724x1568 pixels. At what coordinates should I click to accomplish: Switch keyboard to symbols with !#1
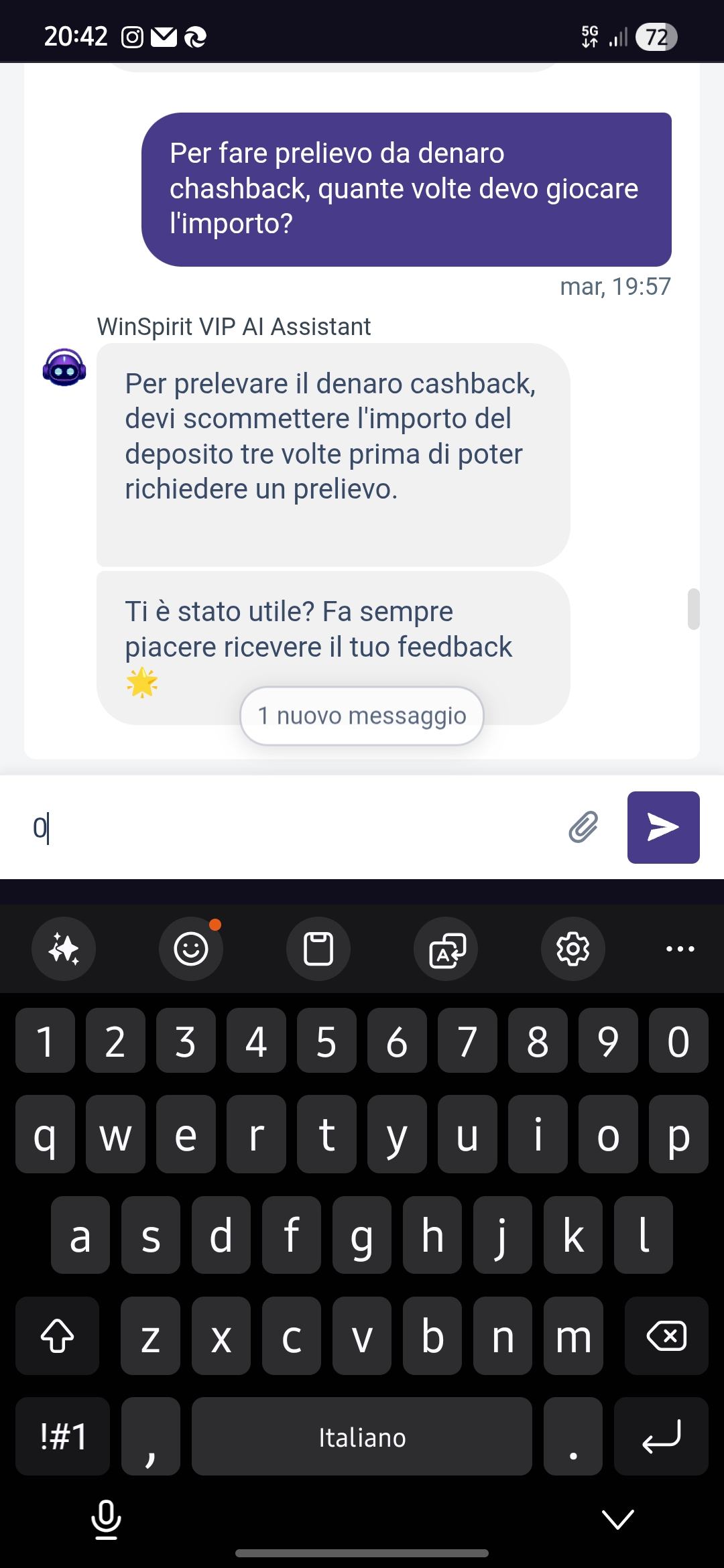(63, 1436)
